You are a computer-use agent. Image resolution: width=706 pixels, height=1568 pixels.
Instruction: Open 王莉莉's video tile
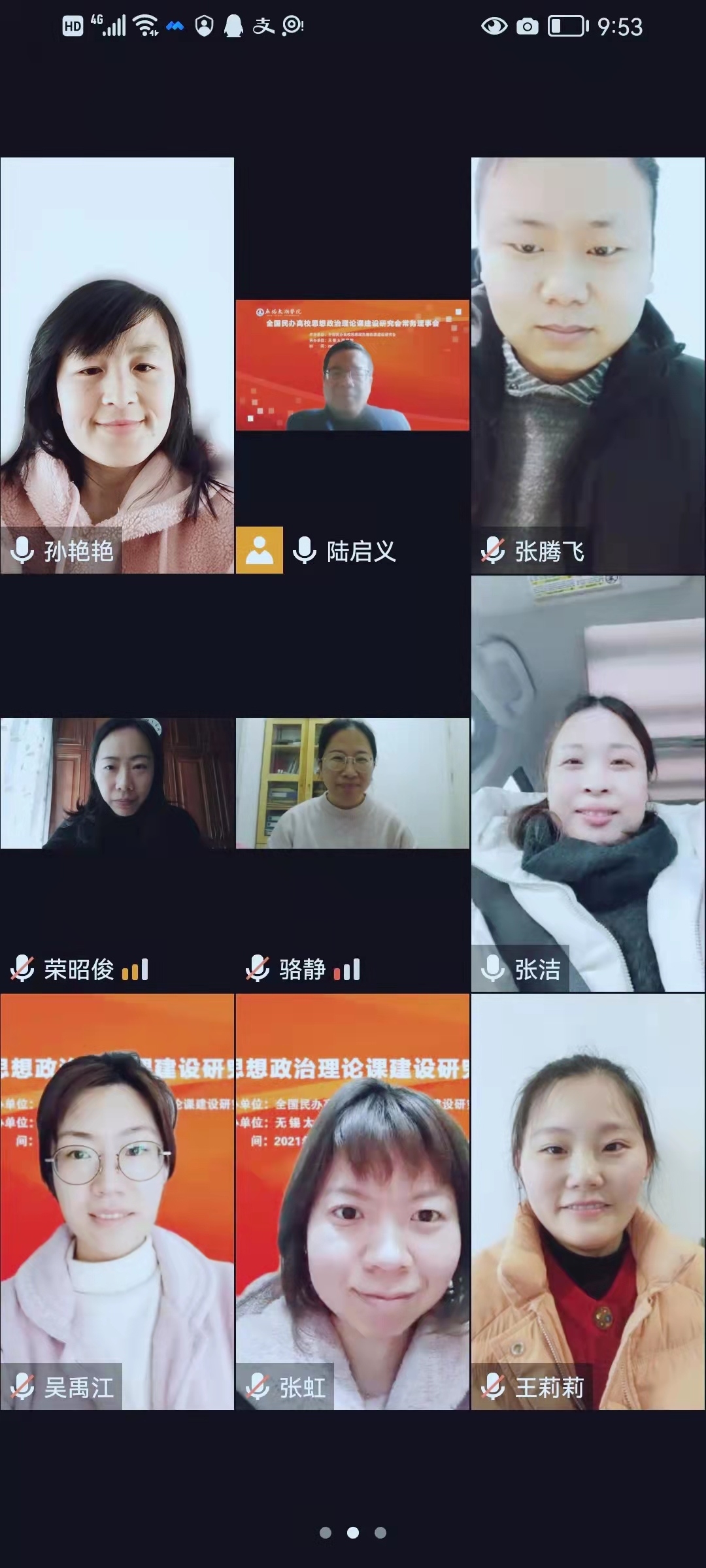click(x=588, y=1201)
